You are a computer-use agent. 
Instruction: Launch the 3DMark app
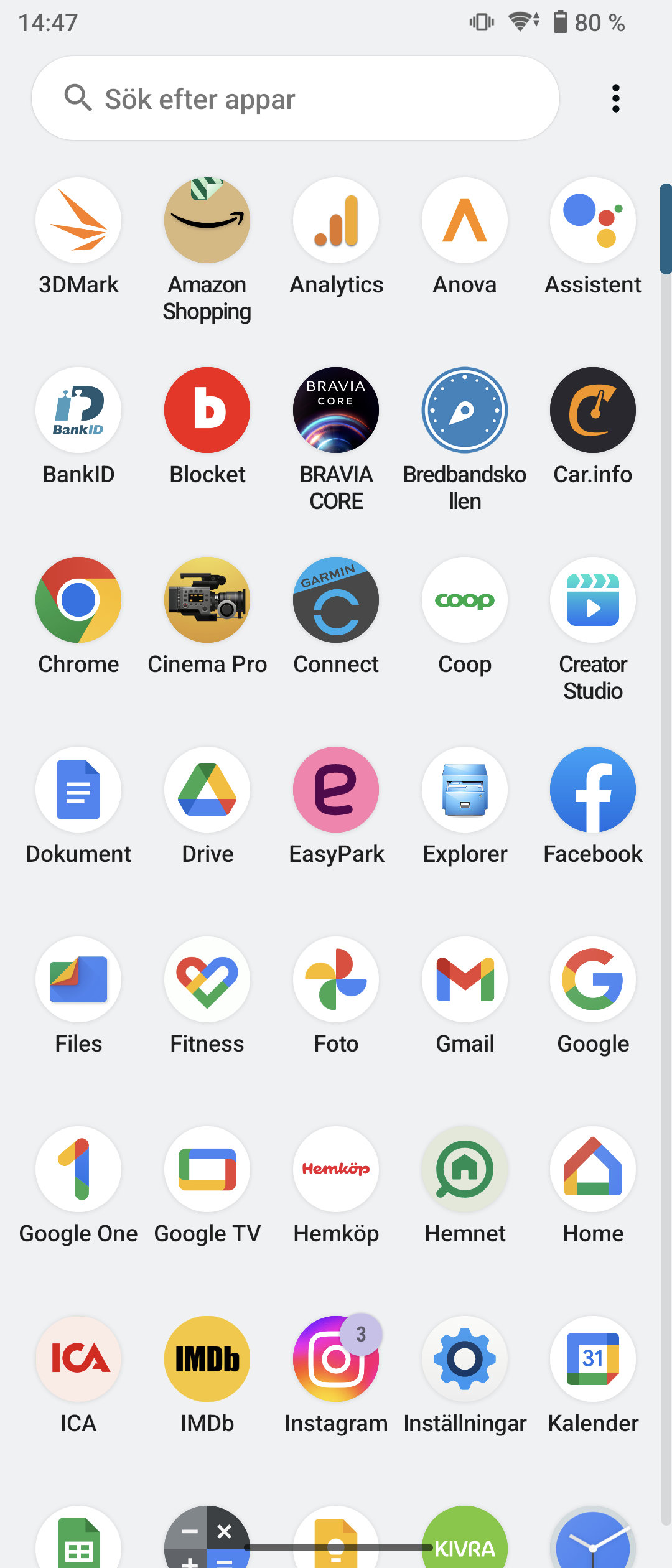(x=78, y=220)
